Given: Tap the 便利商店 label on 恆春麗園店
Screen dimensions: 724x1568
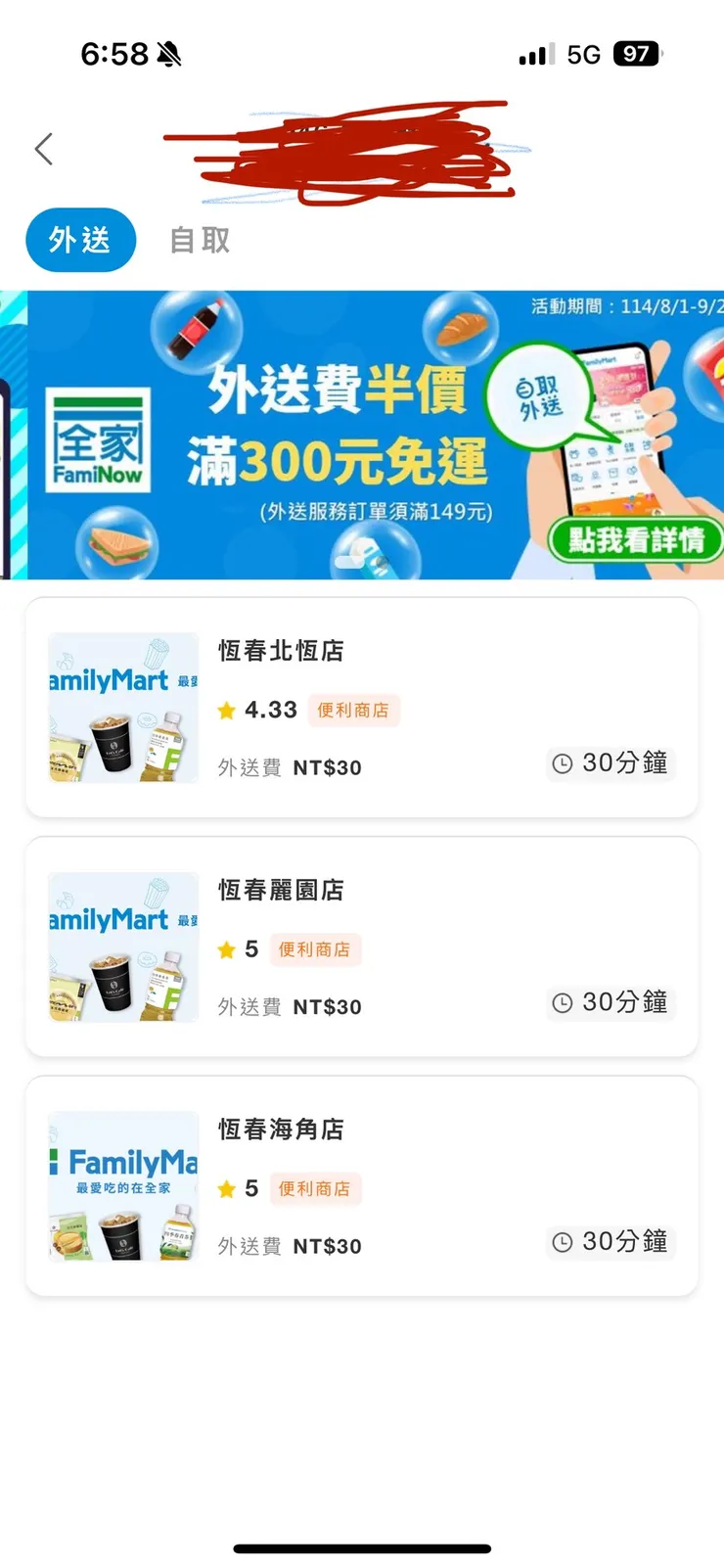Looking at the screenshot, I should [x=315, y=947].
